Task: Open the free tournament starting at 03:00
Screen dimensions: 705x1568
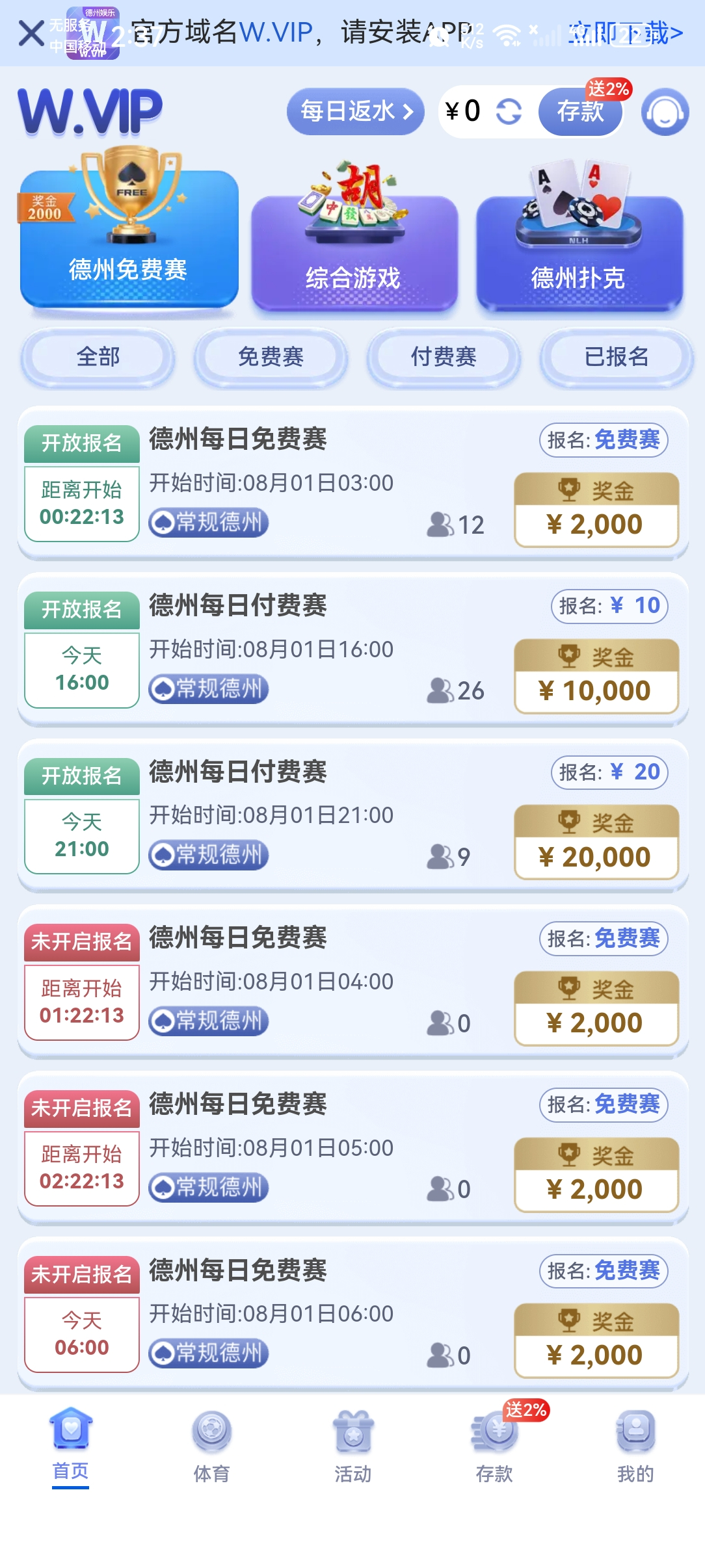Action: click(352, 483)
